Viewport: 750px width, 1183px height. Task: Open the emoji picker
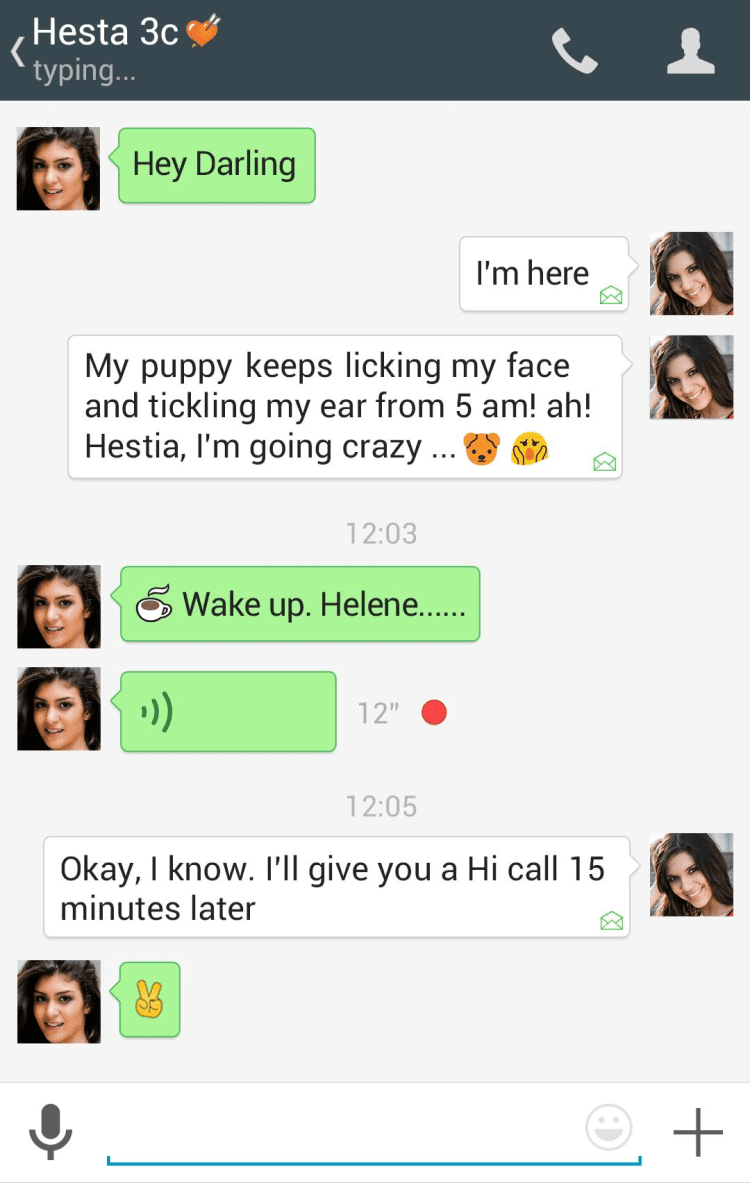(x=609, y=1130)
